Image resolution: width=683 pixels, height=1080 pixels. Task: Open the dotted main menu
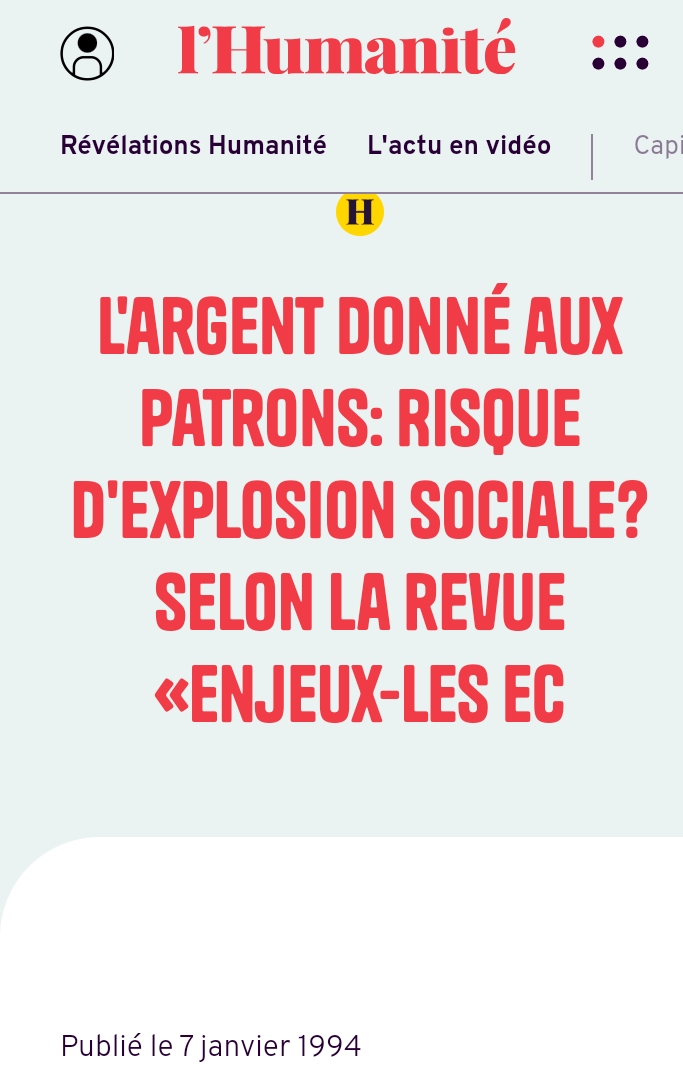620,53
